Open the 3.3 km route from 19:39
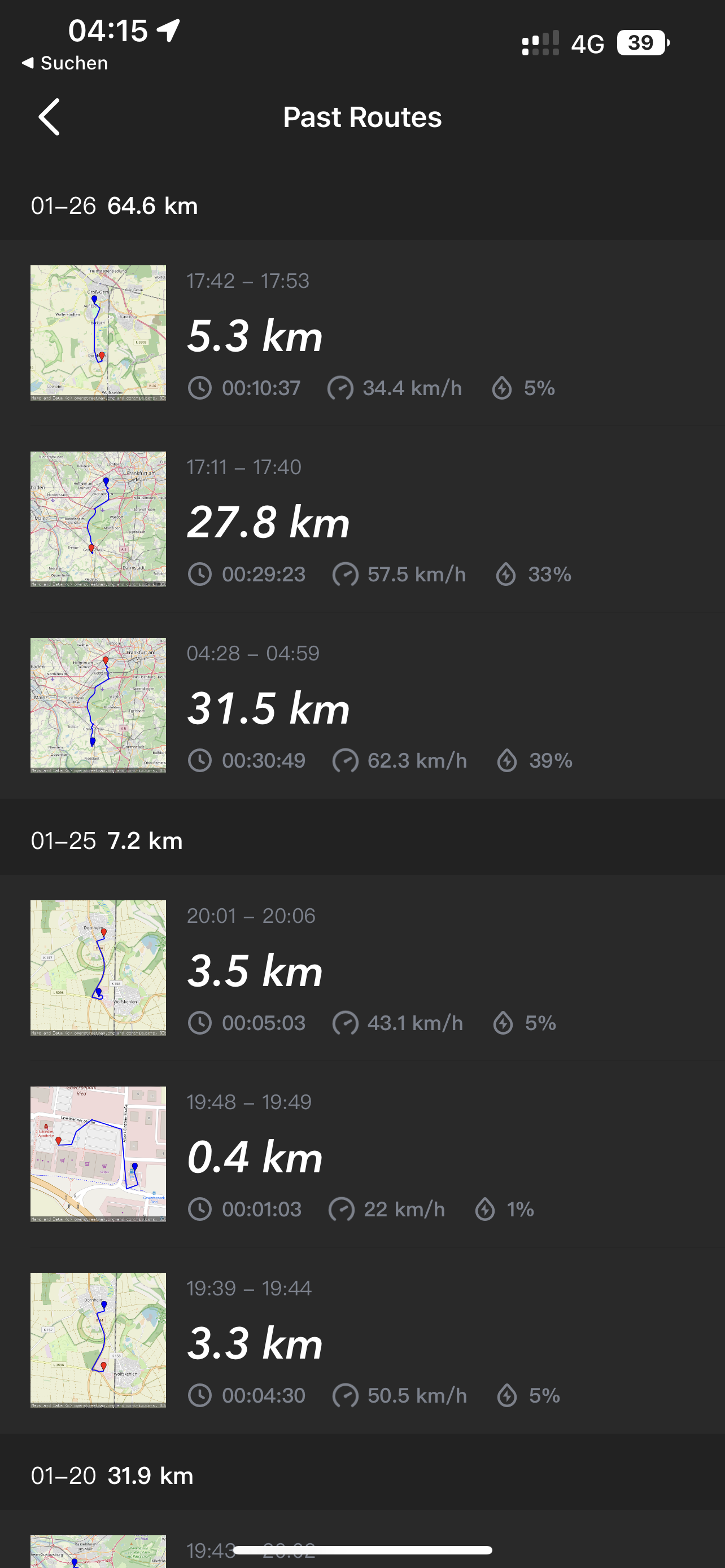725x1568 pixels. click(362, 1341)
